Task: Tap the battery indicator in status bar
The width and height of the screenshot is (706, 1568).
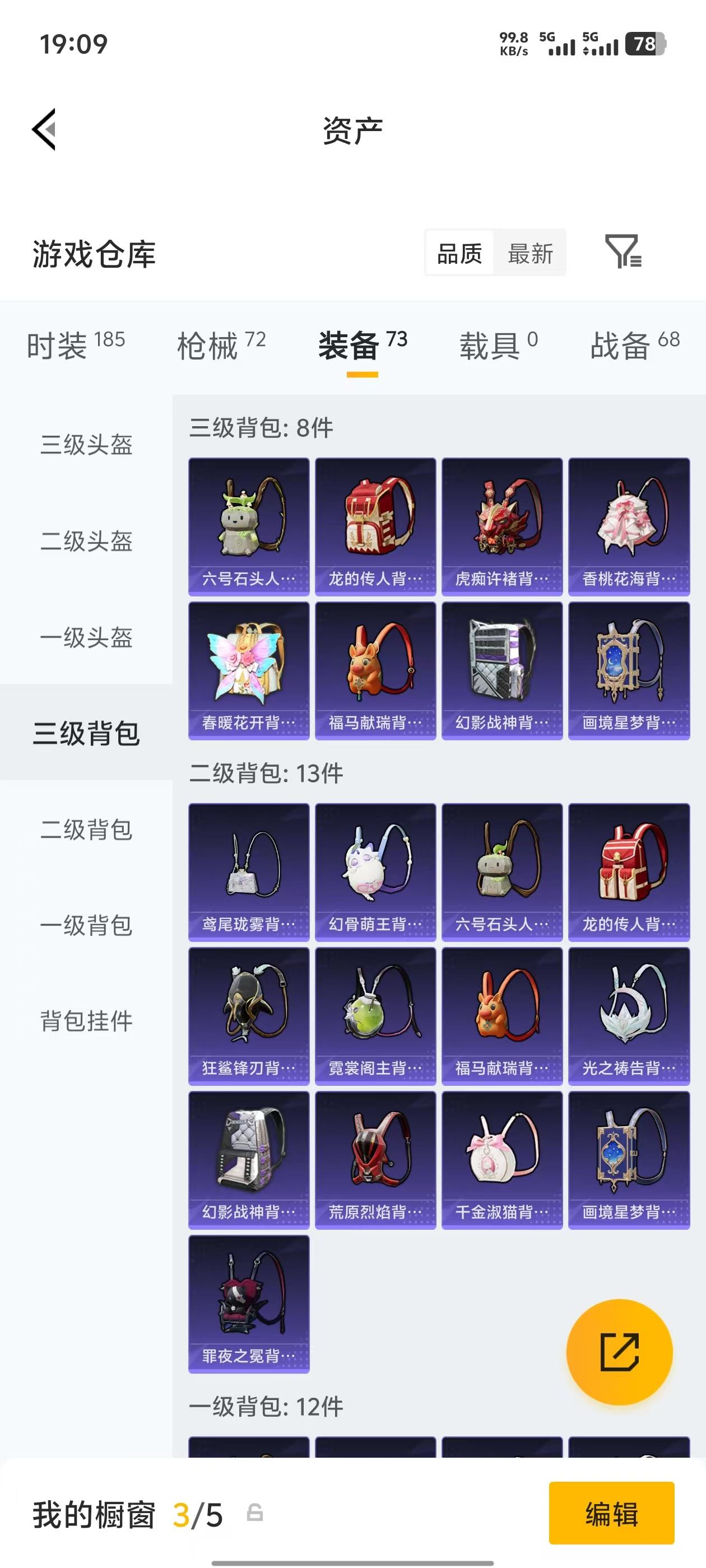Action: tap(645, 44)
